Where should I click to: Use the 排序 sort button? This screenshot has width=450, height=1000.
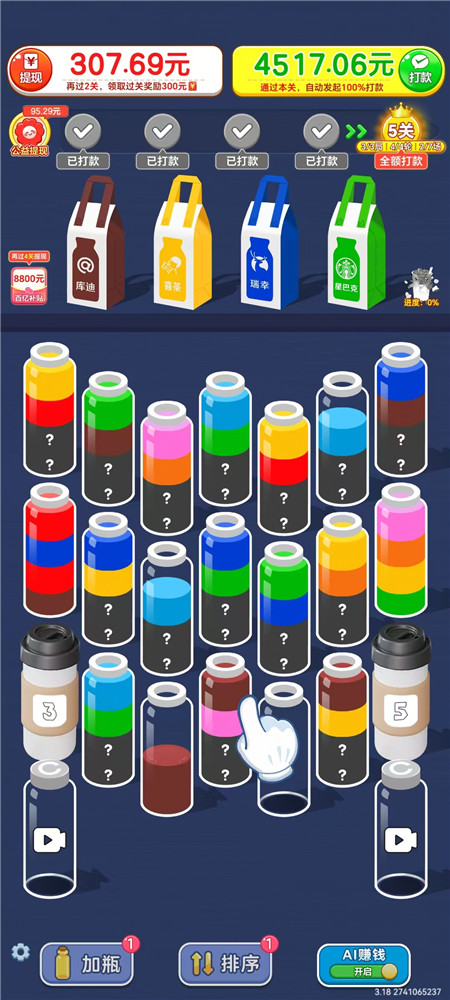pyautogui.click(x=227, y=964)
